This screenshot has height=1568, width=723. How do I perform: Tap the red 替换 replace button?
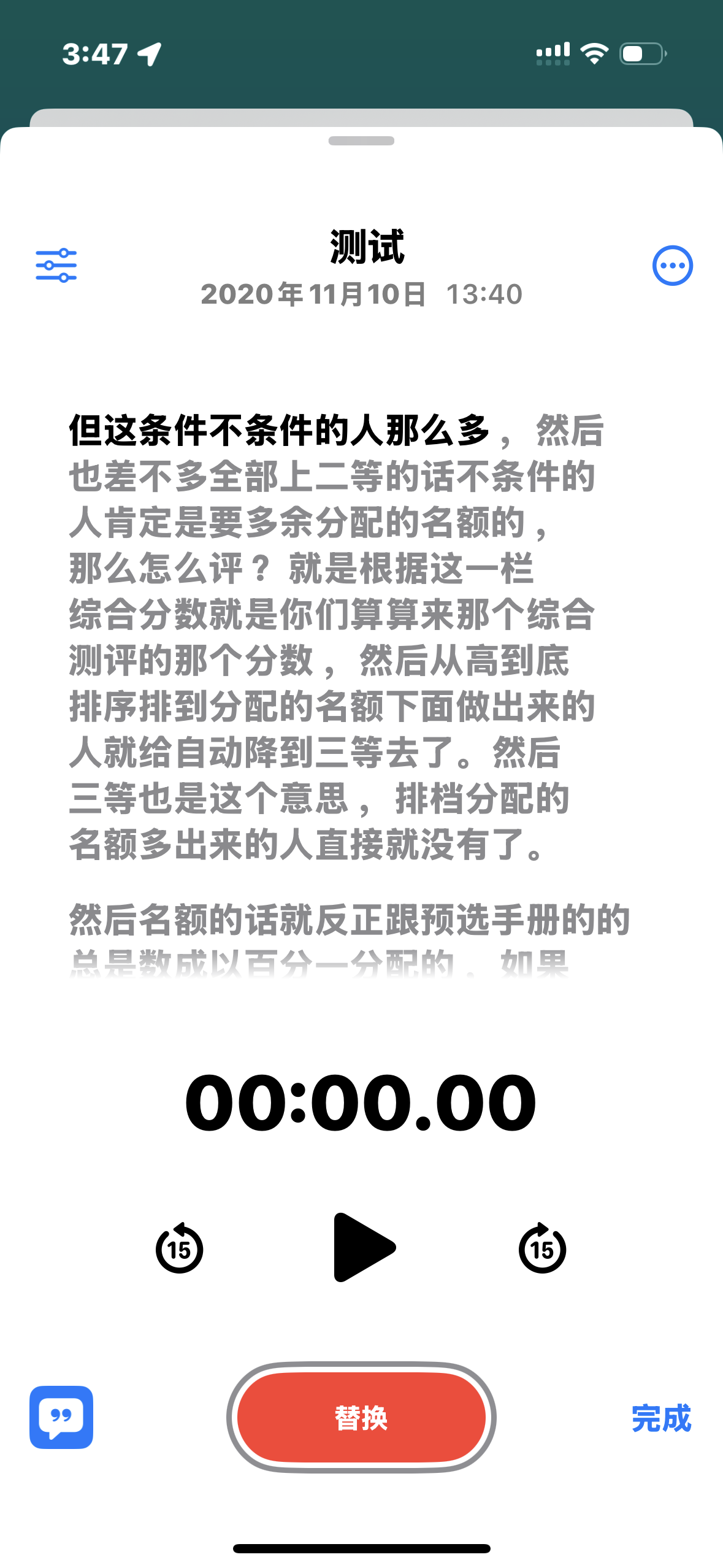(x=361, y=1418)
